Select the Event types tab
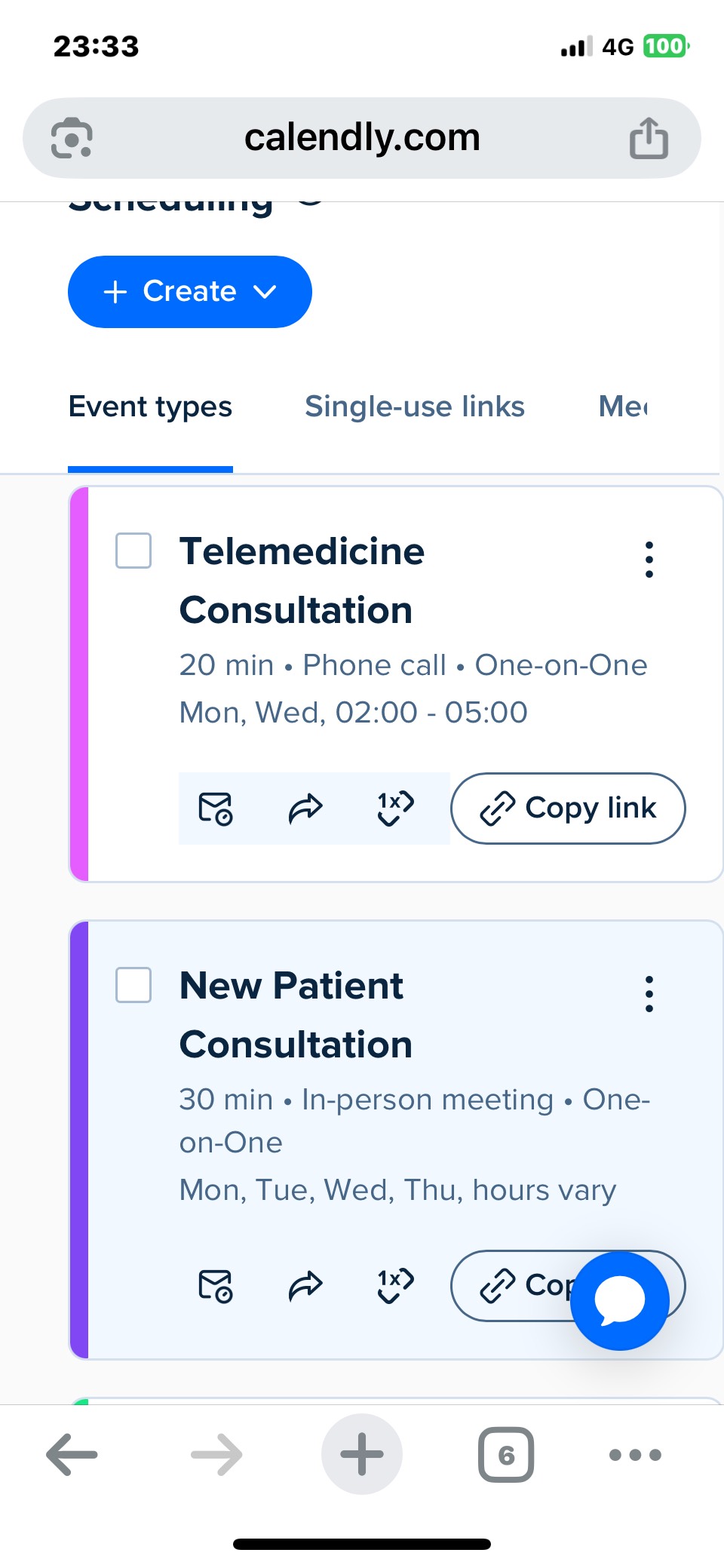The width and height of the screenshot is (724, 1568). click(x=150, y=407)
